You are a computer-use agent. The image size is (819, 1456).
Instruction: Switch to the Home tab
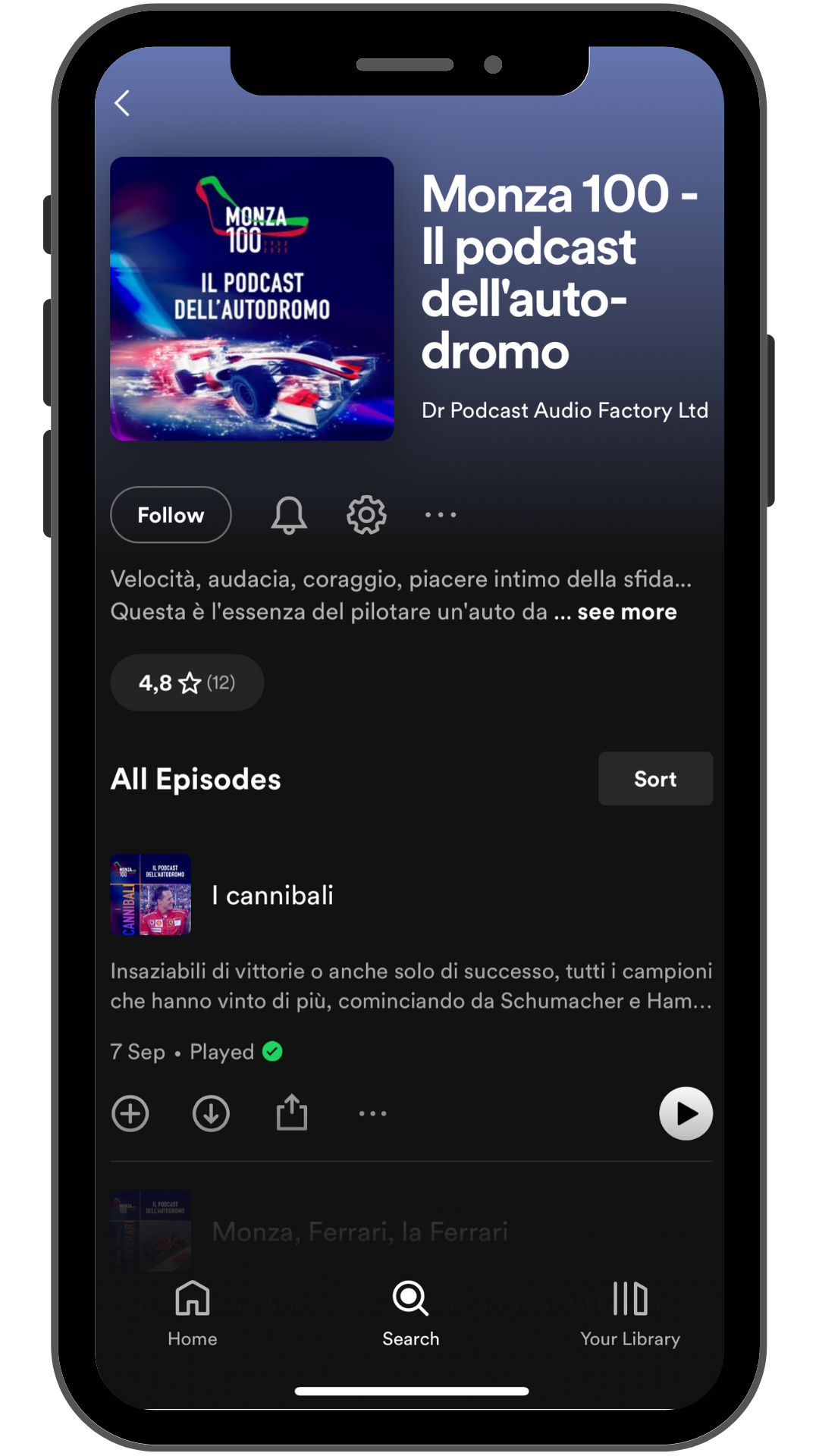(193, 1314)
